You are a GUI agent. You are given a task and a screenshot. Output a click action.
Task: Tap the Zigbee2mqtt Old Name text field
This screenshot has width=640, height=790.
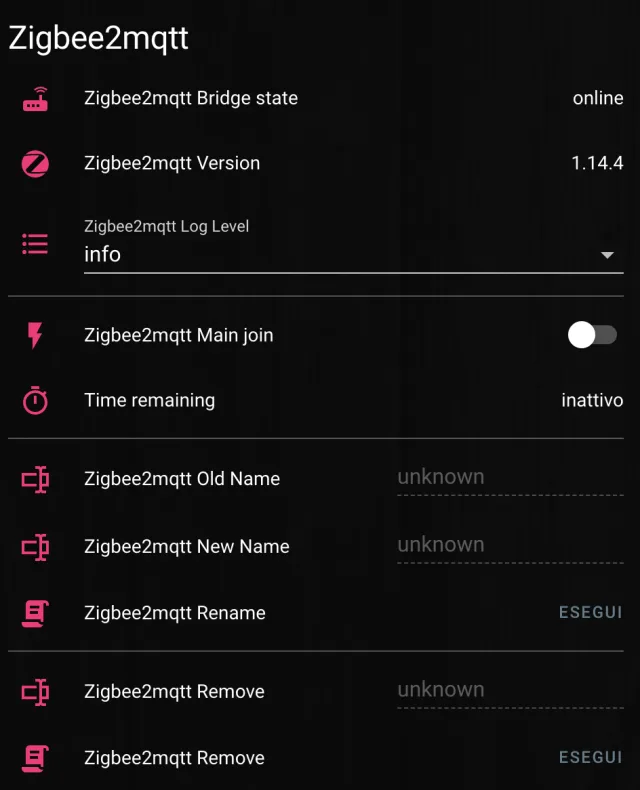(x=509, y=478)
